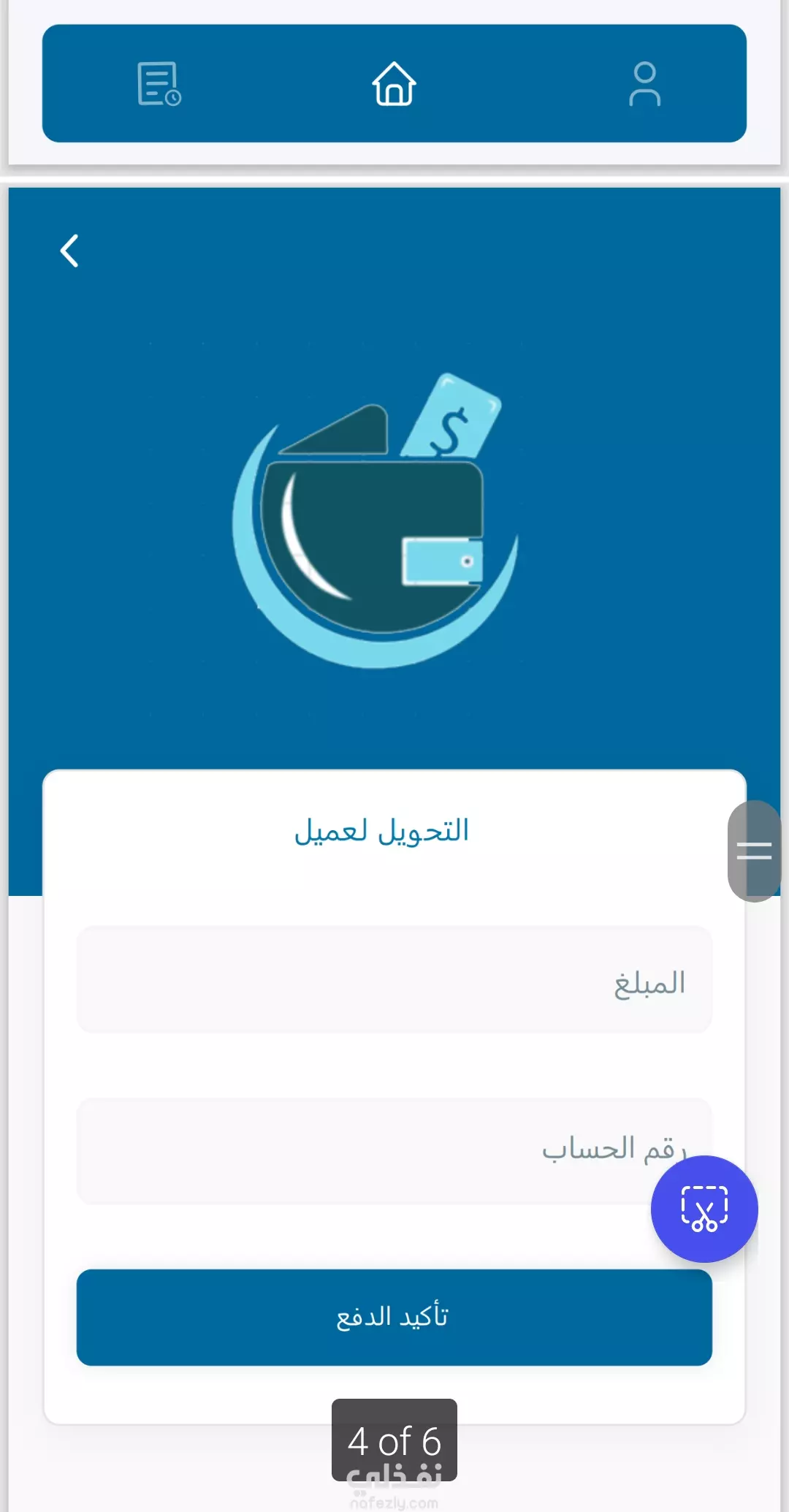The image size is (789, 1512).
Task: Tap the side handle with two lines
Action: coord(755,851)
